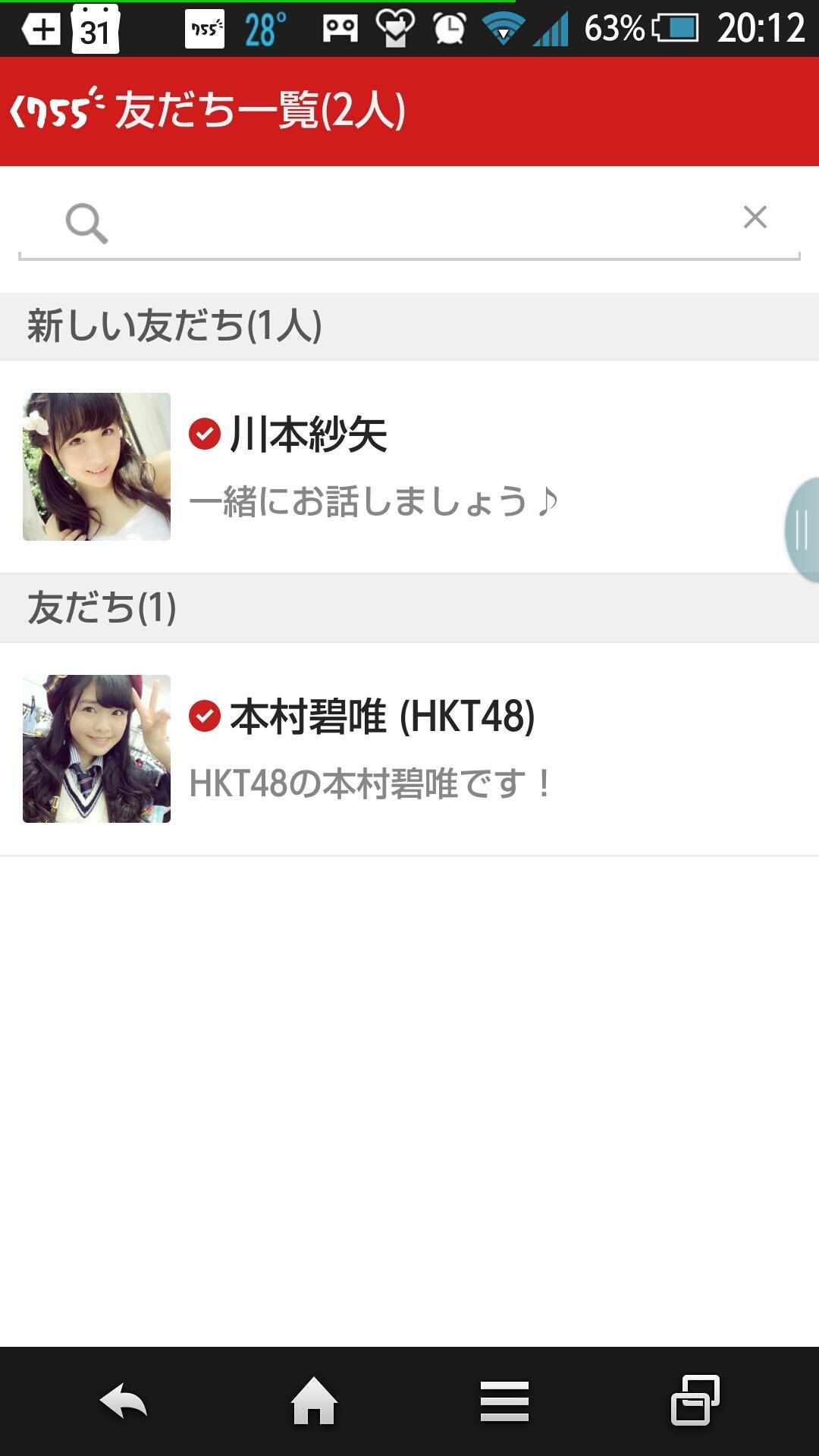Tap the side handle on the right edge
Image resolution: width=819 pixels, height=1456 pixels.
tap(802, 529)
